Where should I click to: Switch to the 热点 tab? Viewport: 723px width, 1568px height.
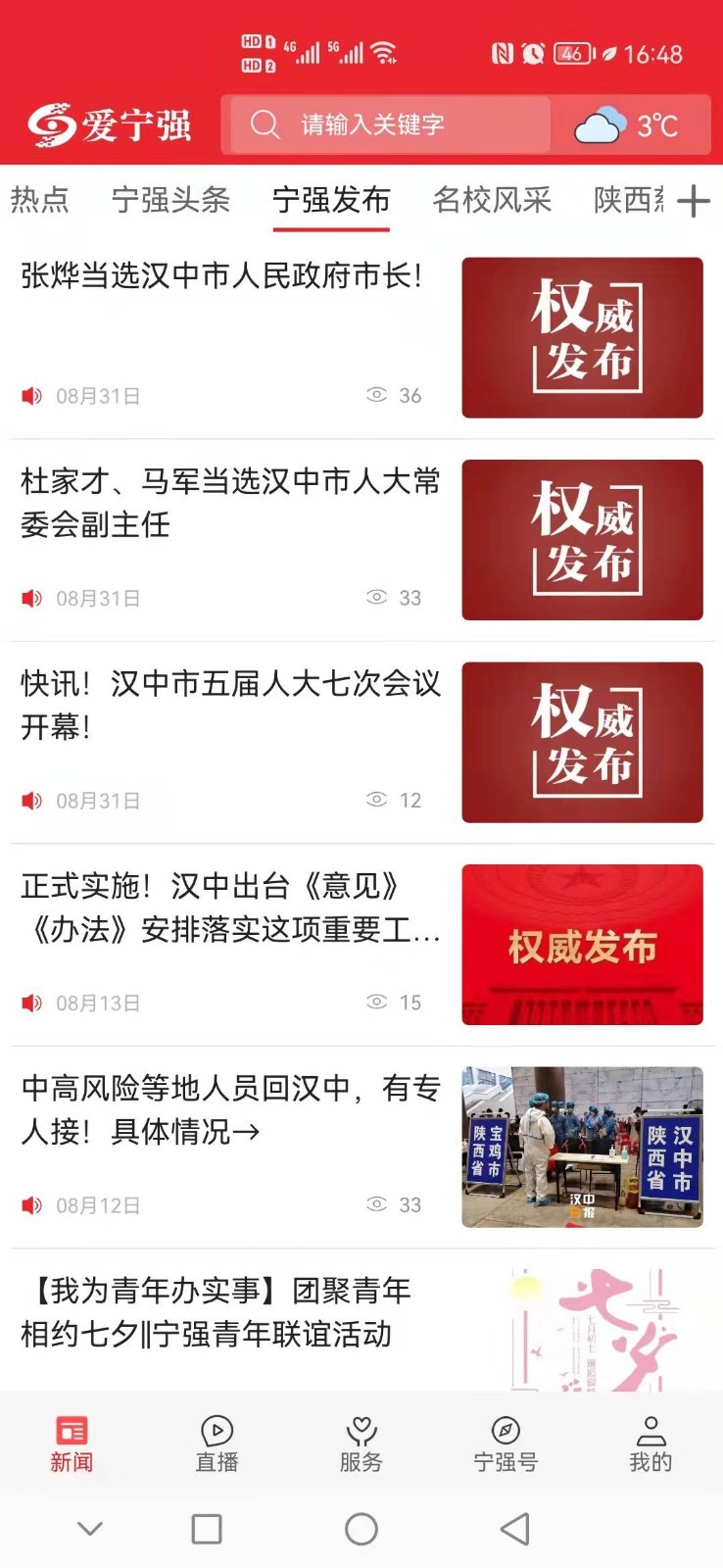click(39, 200)
